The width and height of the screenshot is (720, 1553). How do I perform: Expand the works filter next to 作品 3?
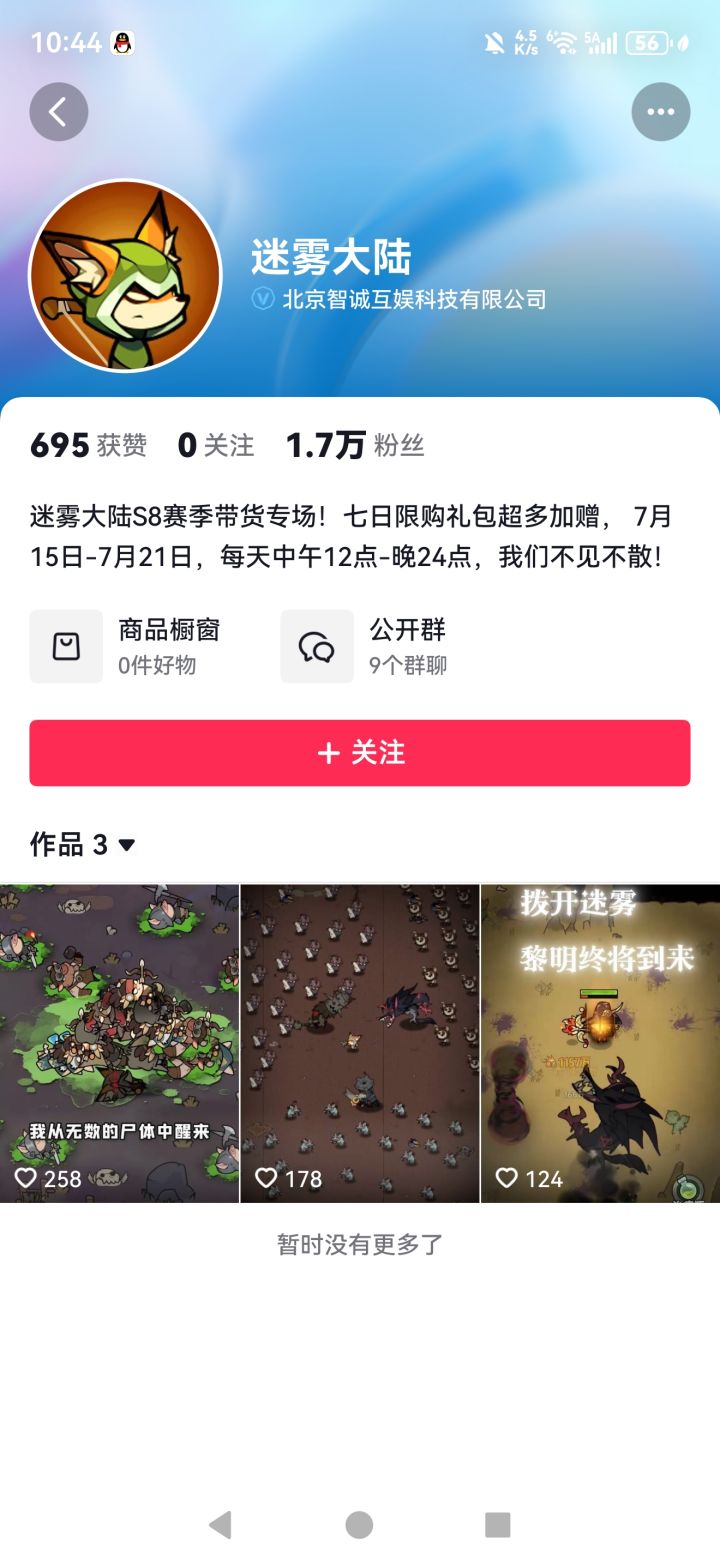point(126,846)
